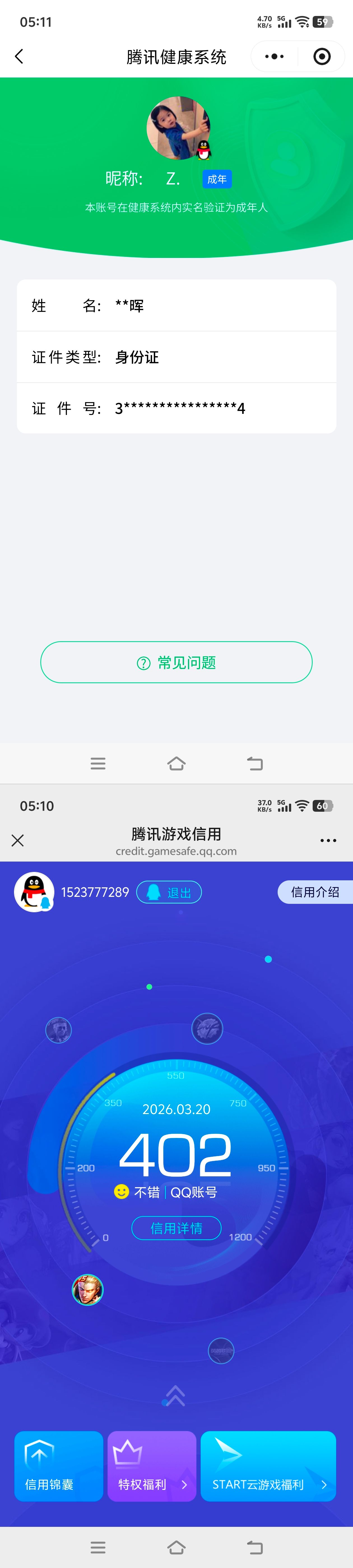Tap 退出 to log out of the QQ account
Image resolution: width=353 pixels, height=1568 pixels.
tap(169, 892)
